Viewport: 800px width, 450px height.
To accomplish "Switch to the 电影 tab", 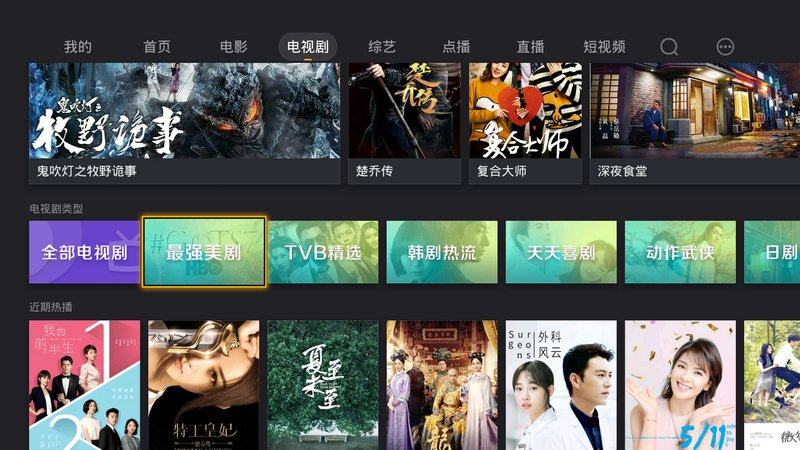I will pyautogui.click(x=234, y=47).
